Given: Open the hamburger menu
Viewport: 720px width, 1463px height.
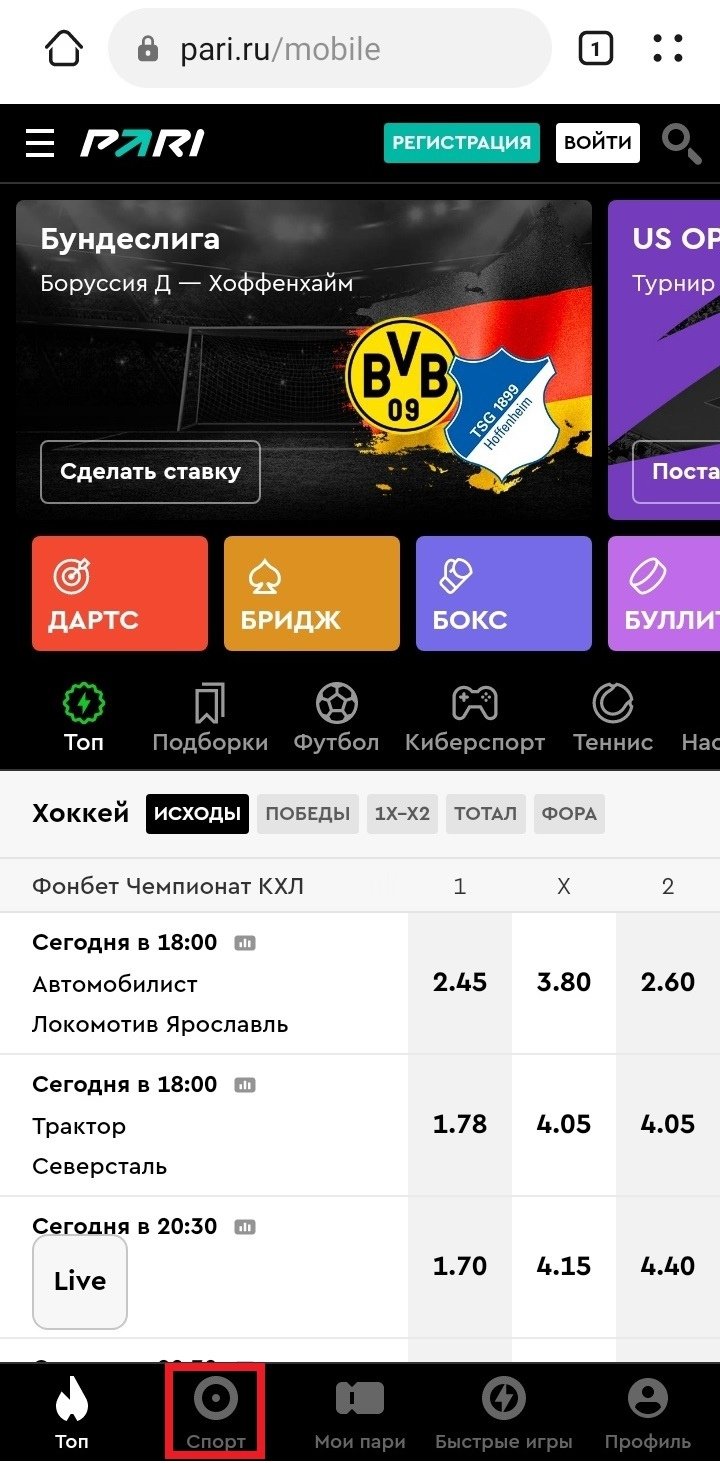Looking at the screenshot, I should [40, 143].
